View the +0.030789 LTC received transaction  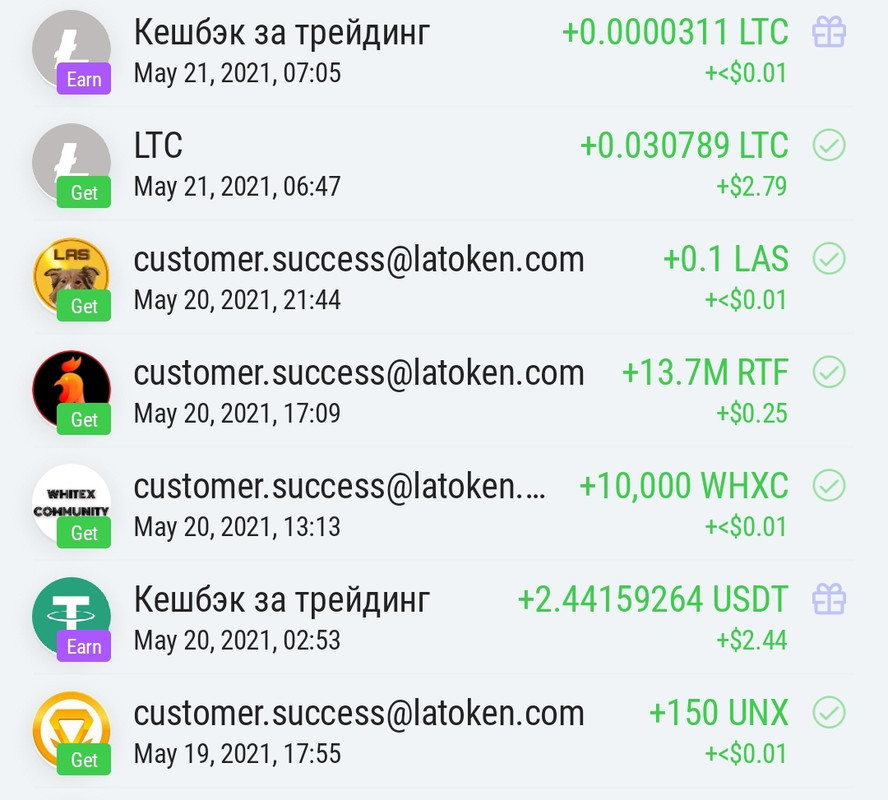click(x=440, y=164)
